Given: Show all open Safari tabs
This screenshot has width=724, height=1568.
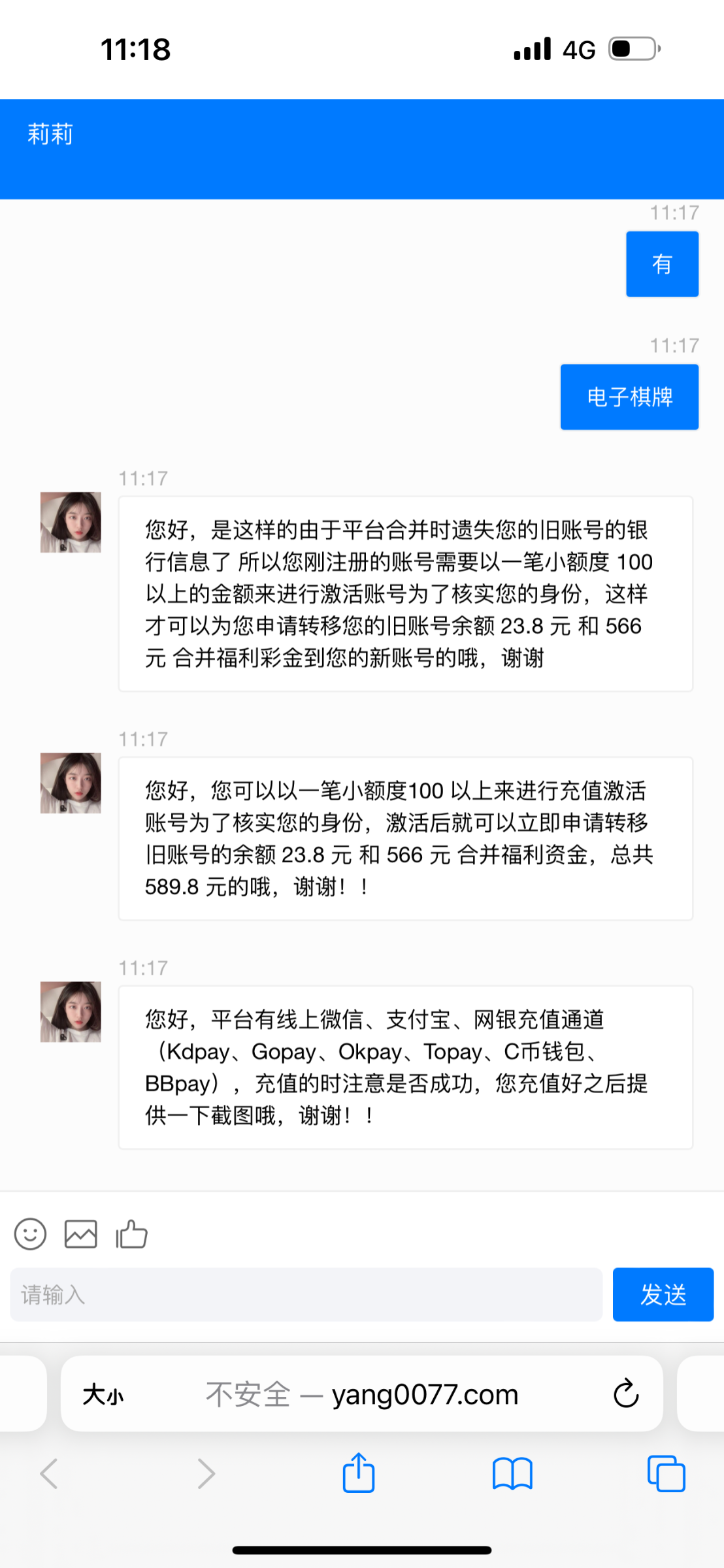Looking at the screenshot, I should [666, 1473].
